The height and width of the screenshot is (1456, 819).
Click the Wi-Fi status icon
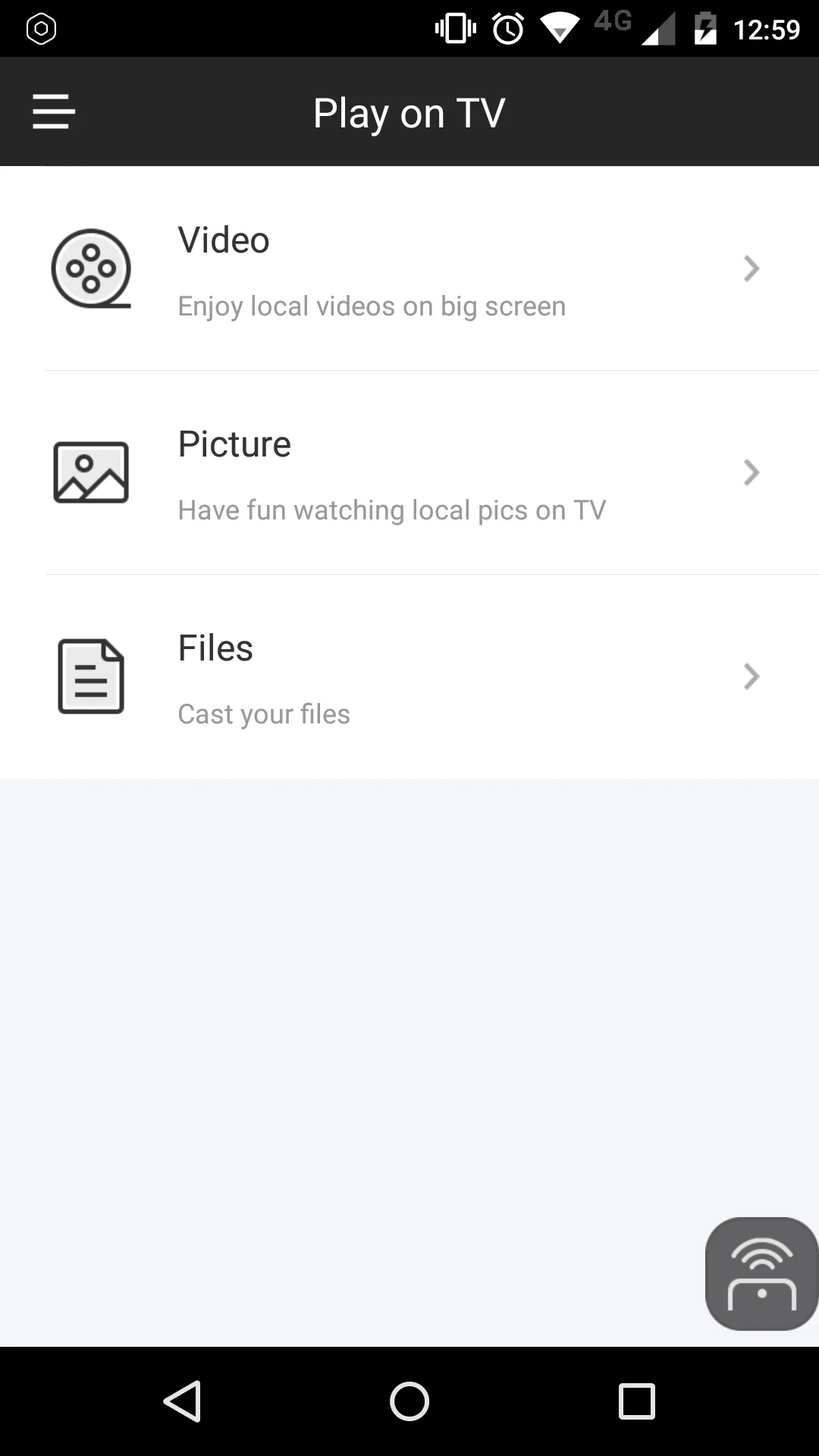(560, 27)
